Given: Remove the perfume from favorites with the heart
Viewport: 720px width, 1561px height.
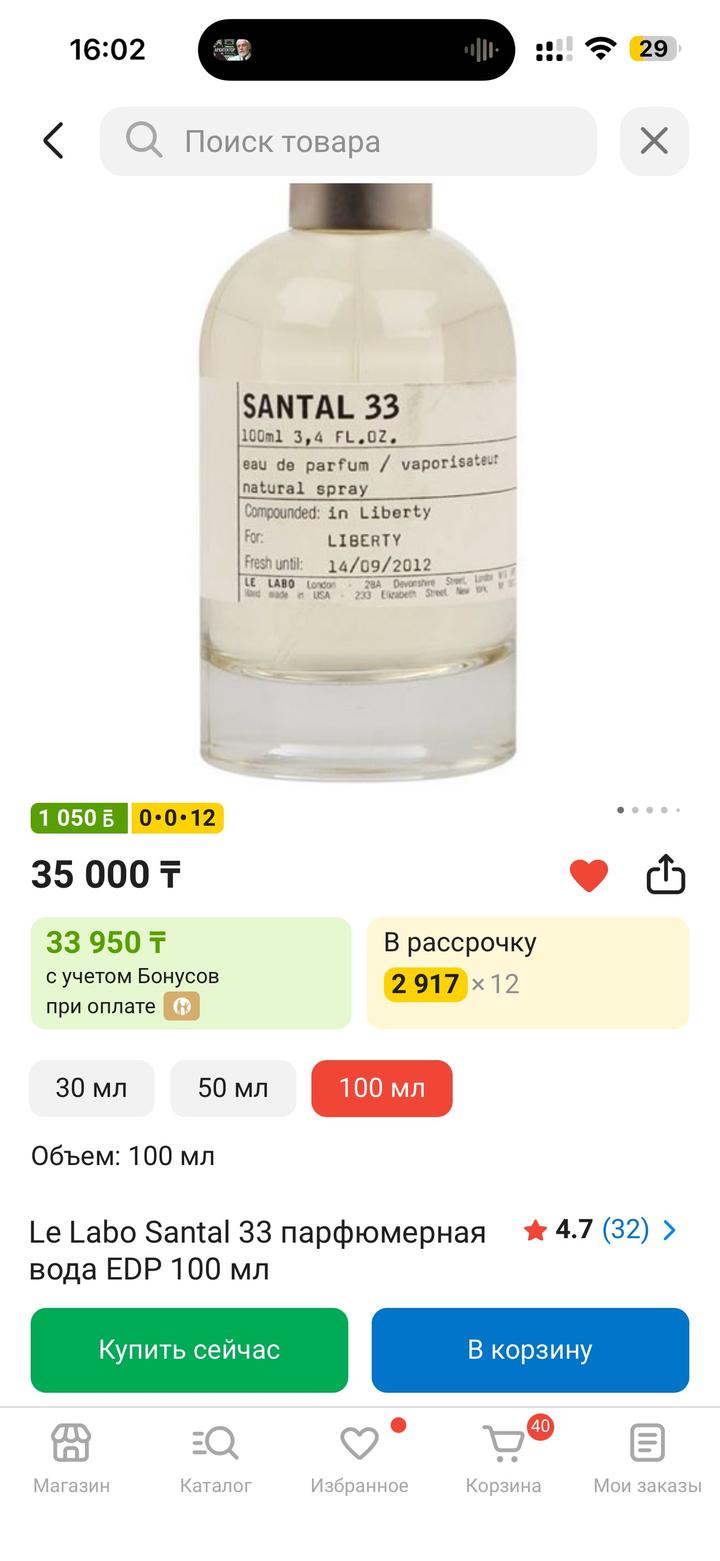Looking at the screenshot, I should click(589, 875).
